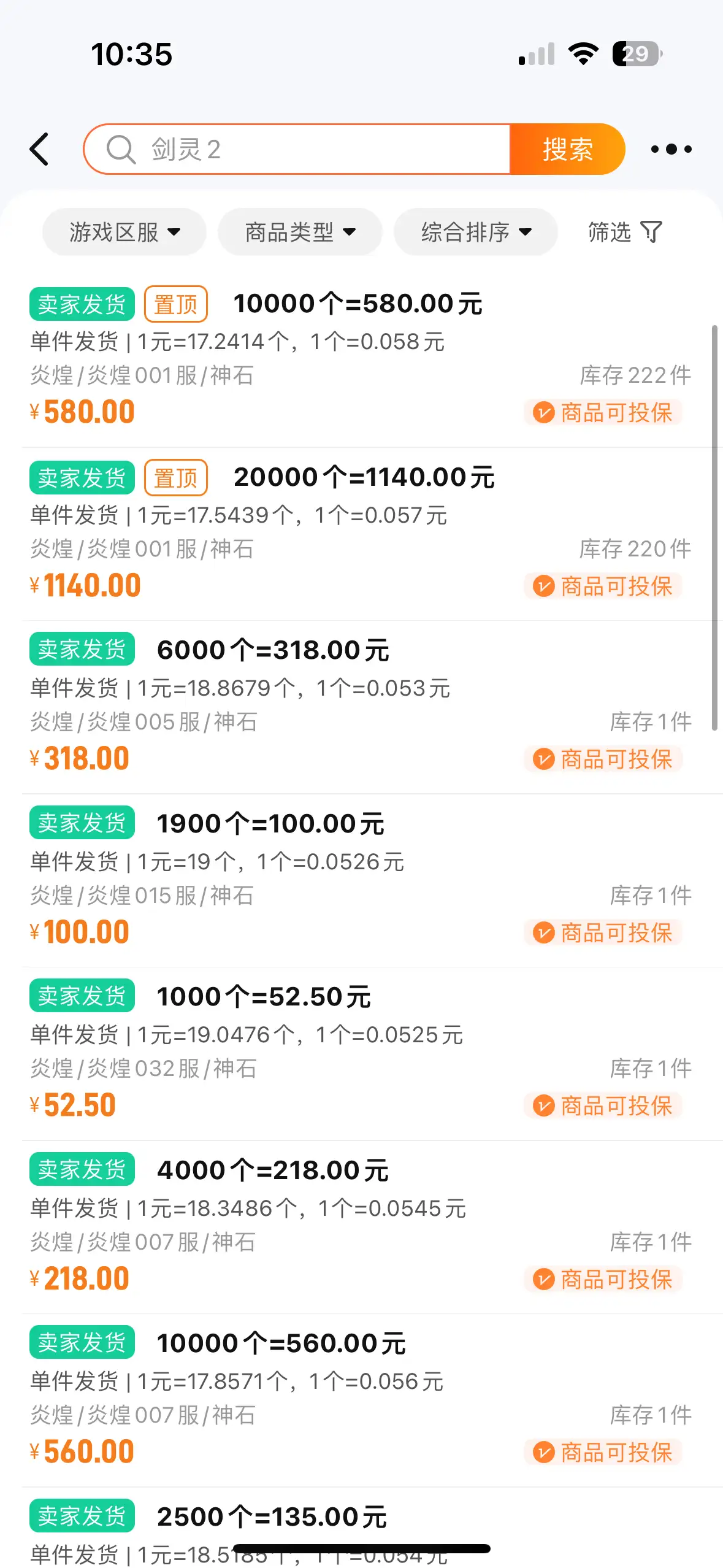This screenshot has height=1568, width=723.
Task: Open the 筛选 filter panel
Action: pos(625,232)
